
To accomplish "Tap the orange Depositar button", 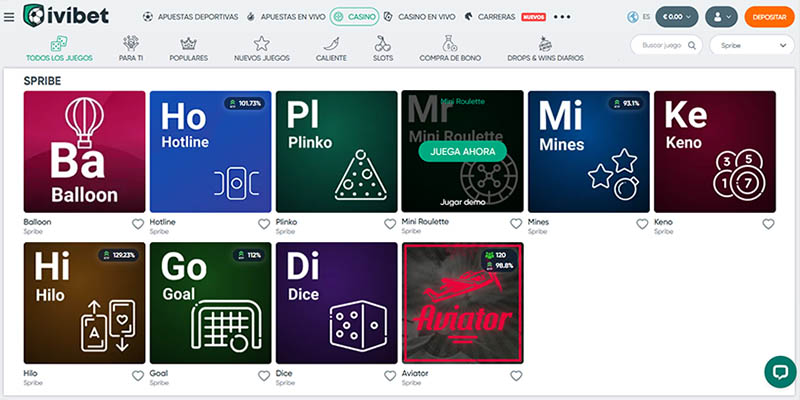I will pos(769,17).
